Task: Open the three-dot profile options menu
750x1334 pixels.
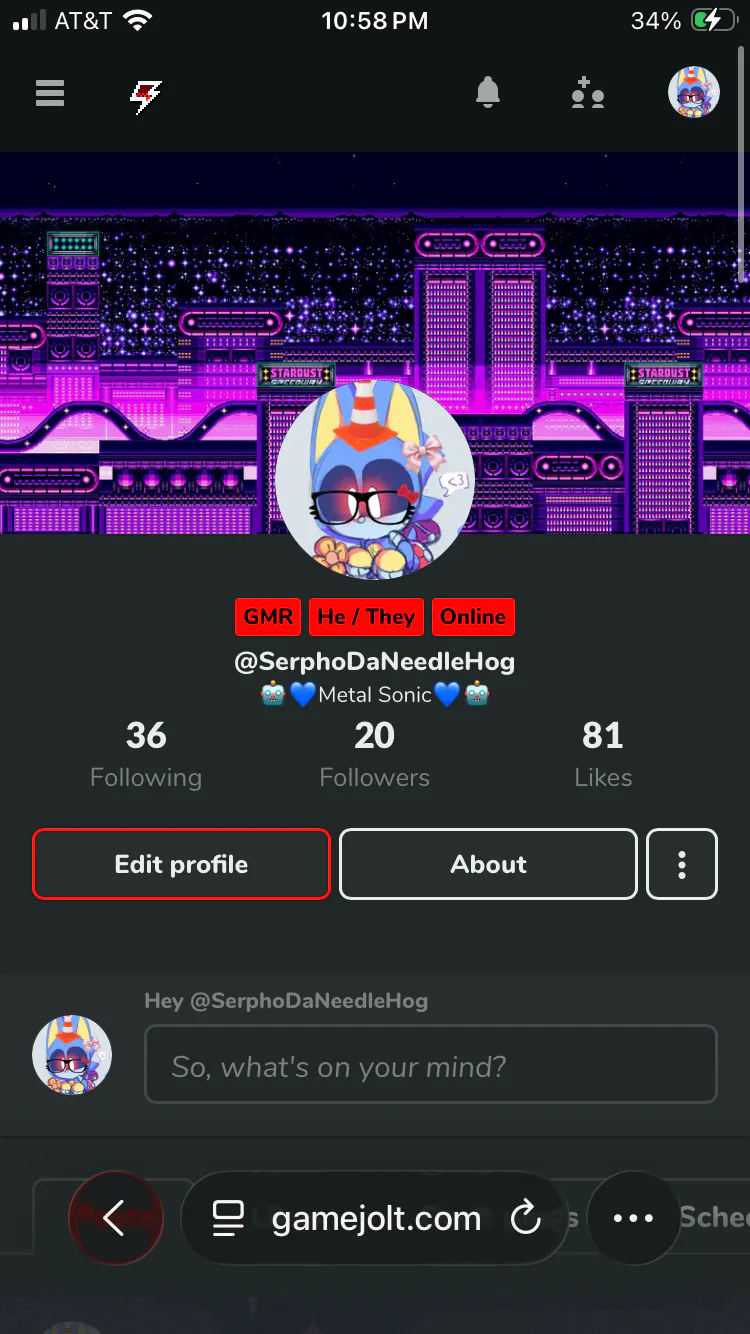Action: pyautogui.click(x=682, y=864)
